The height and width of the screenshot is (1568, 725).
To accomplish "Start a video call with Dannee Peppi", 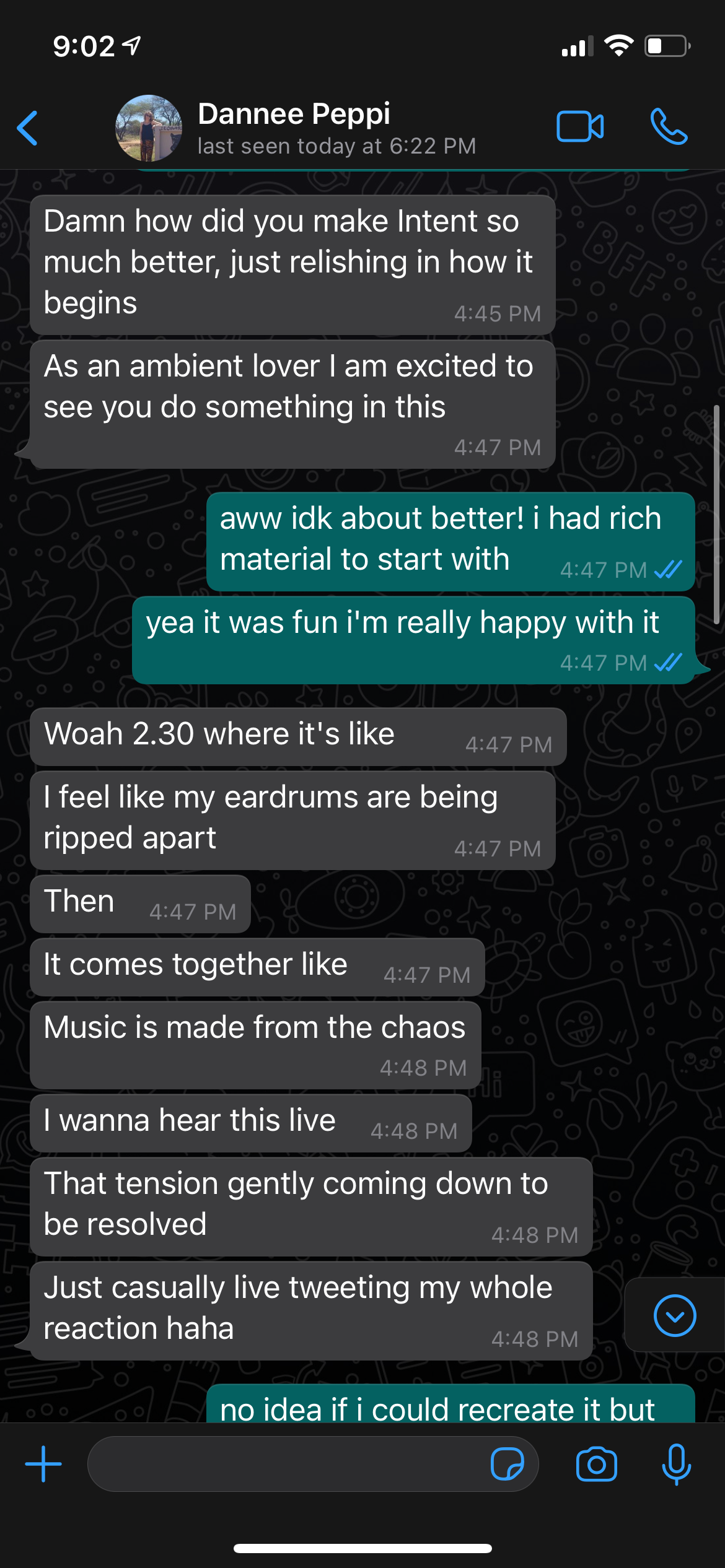I will click(580, 127).
